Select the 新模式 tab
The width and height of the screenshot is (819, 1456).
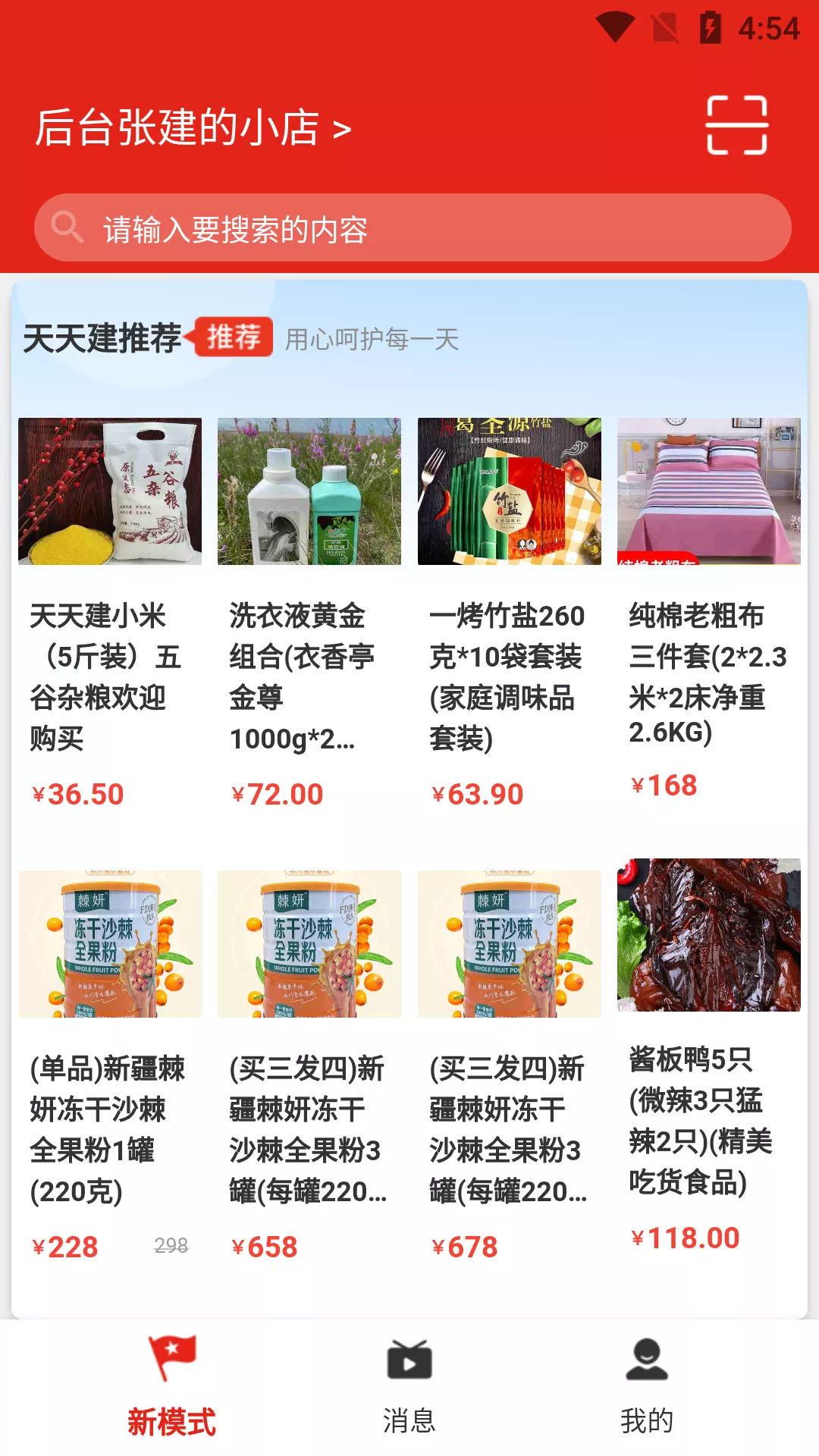tap(171, 1388)
